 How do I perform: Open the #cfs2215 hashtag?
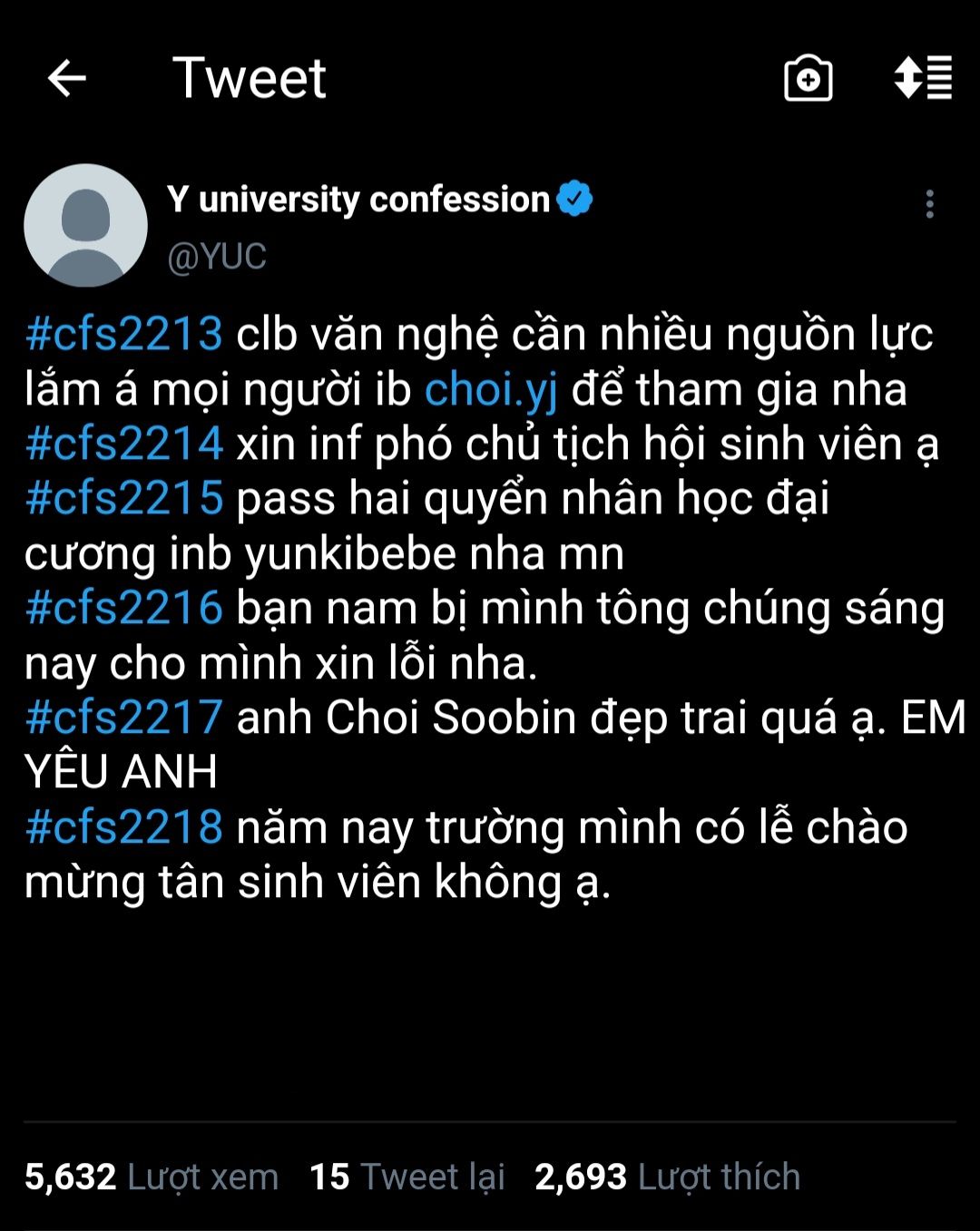124,498
